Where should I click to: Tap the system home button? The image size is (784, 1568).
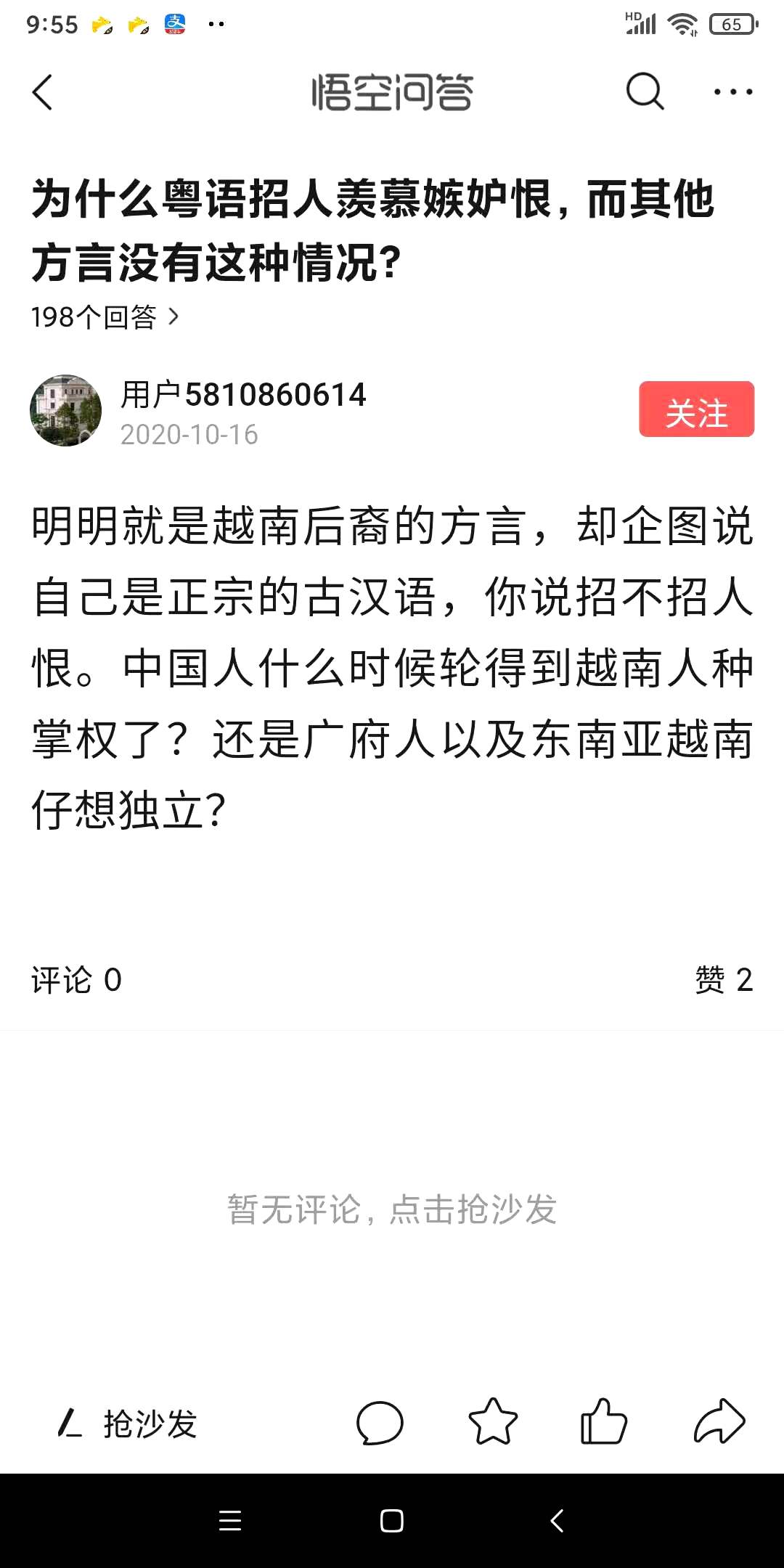coord(392,1521)
